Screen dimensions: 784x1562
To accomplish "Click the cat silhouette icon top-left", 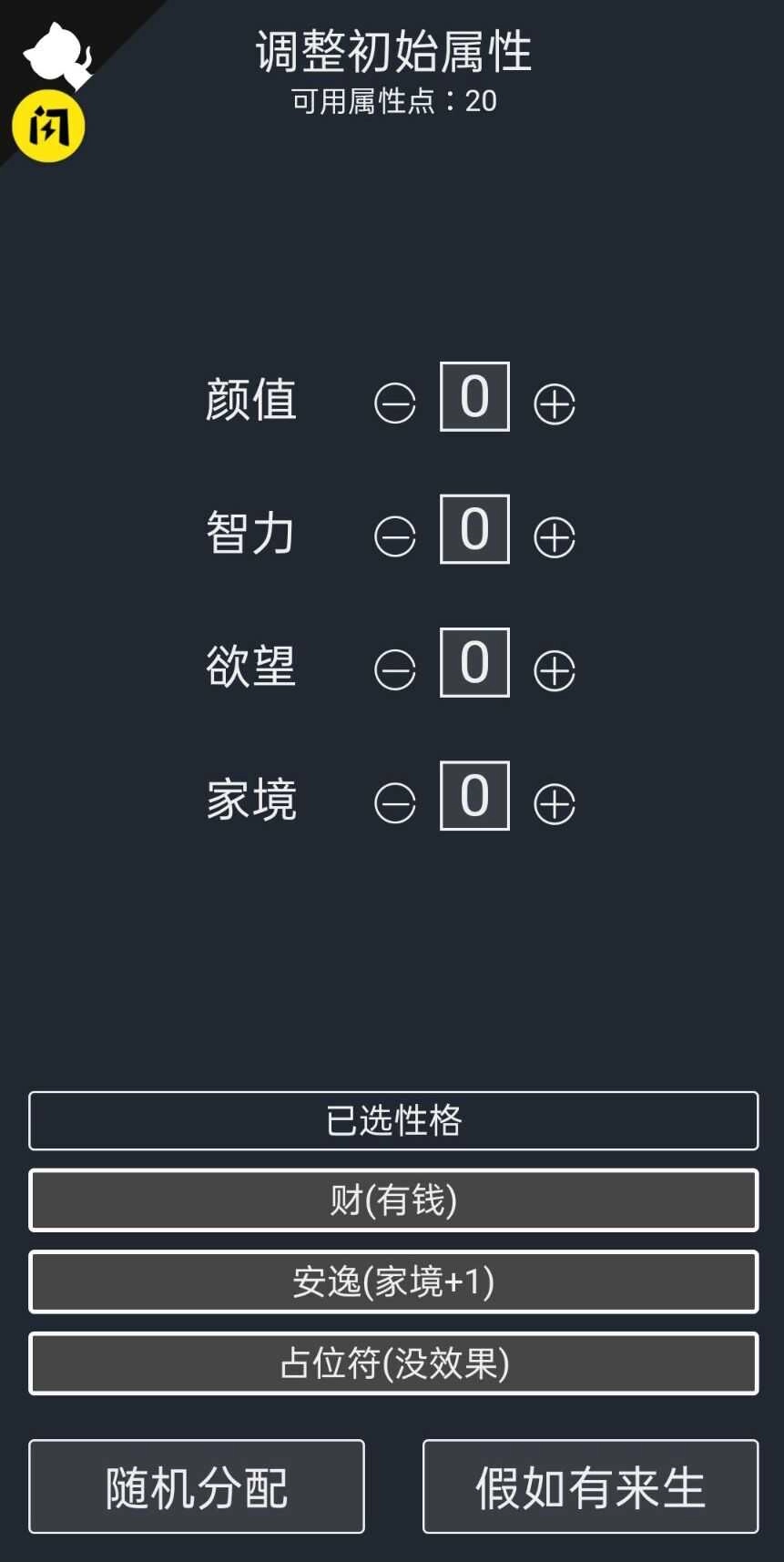I will [56, 50].
